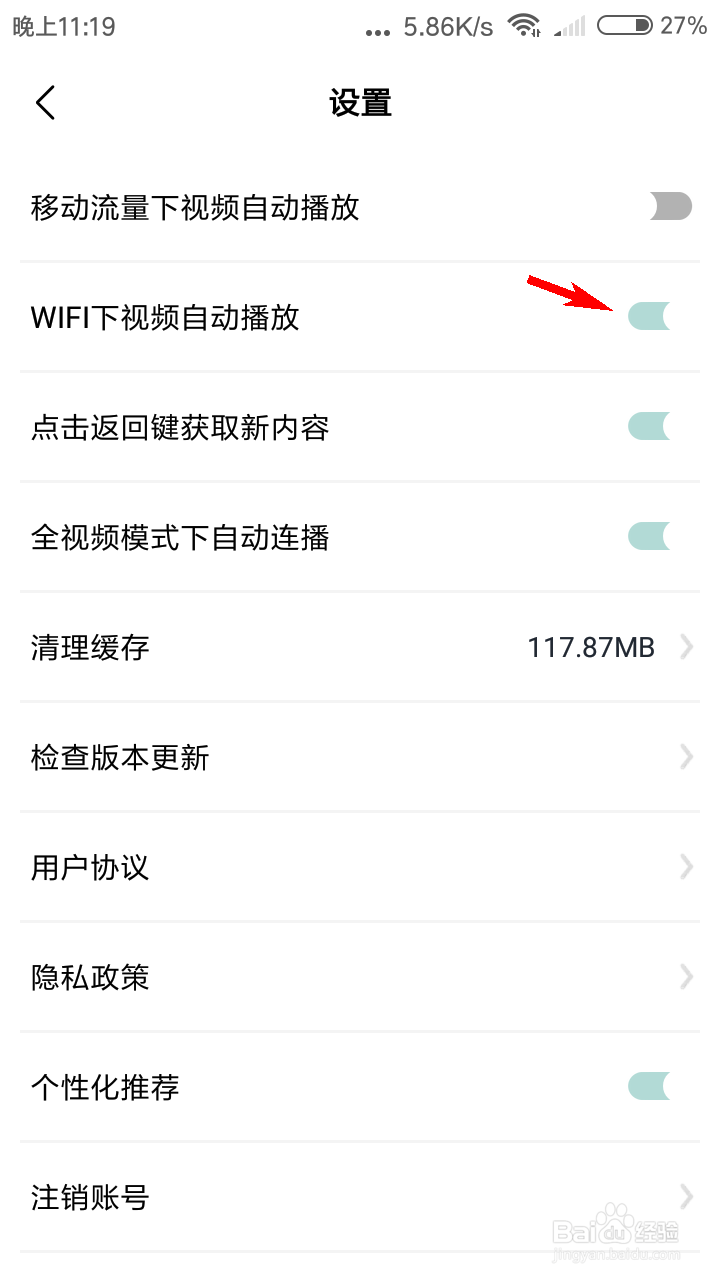The height and width of the screenshot is (1280, 720).
Task: Disable WIFI下视频自动播放 switch
Action: pyautogui.click(x=649, y=316)
